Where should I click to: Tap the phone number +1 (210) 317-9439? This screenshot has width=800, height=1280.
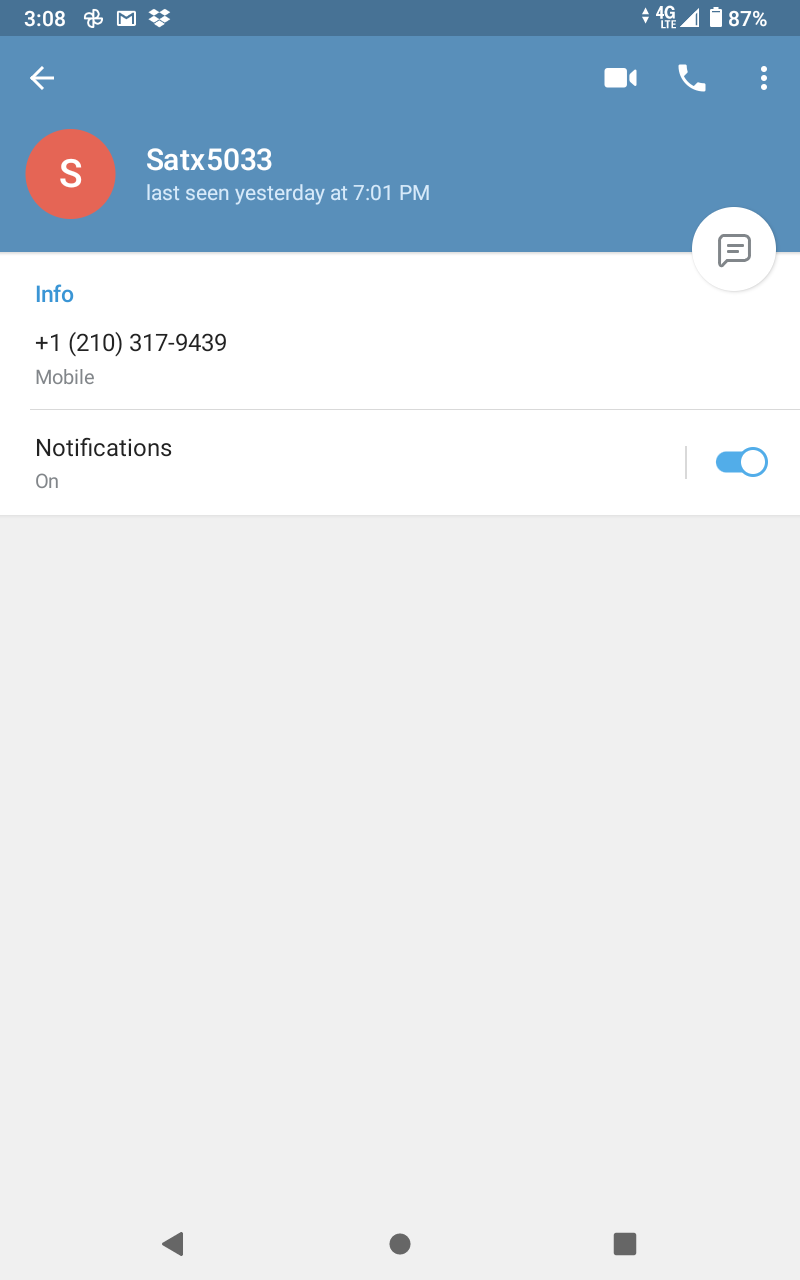pos(131,343)
